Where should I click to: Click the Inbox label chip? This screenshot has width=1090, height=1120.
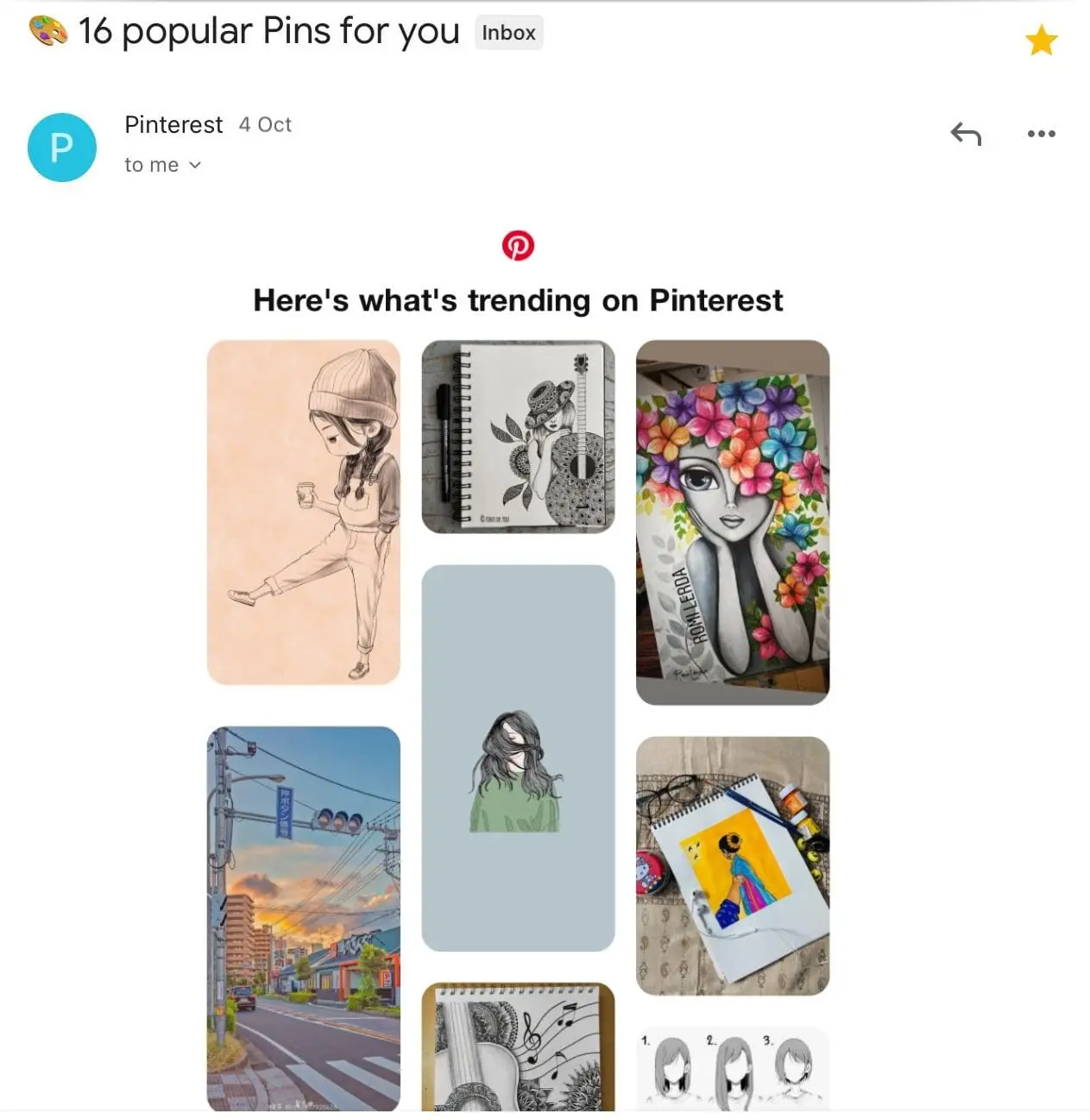508,32
